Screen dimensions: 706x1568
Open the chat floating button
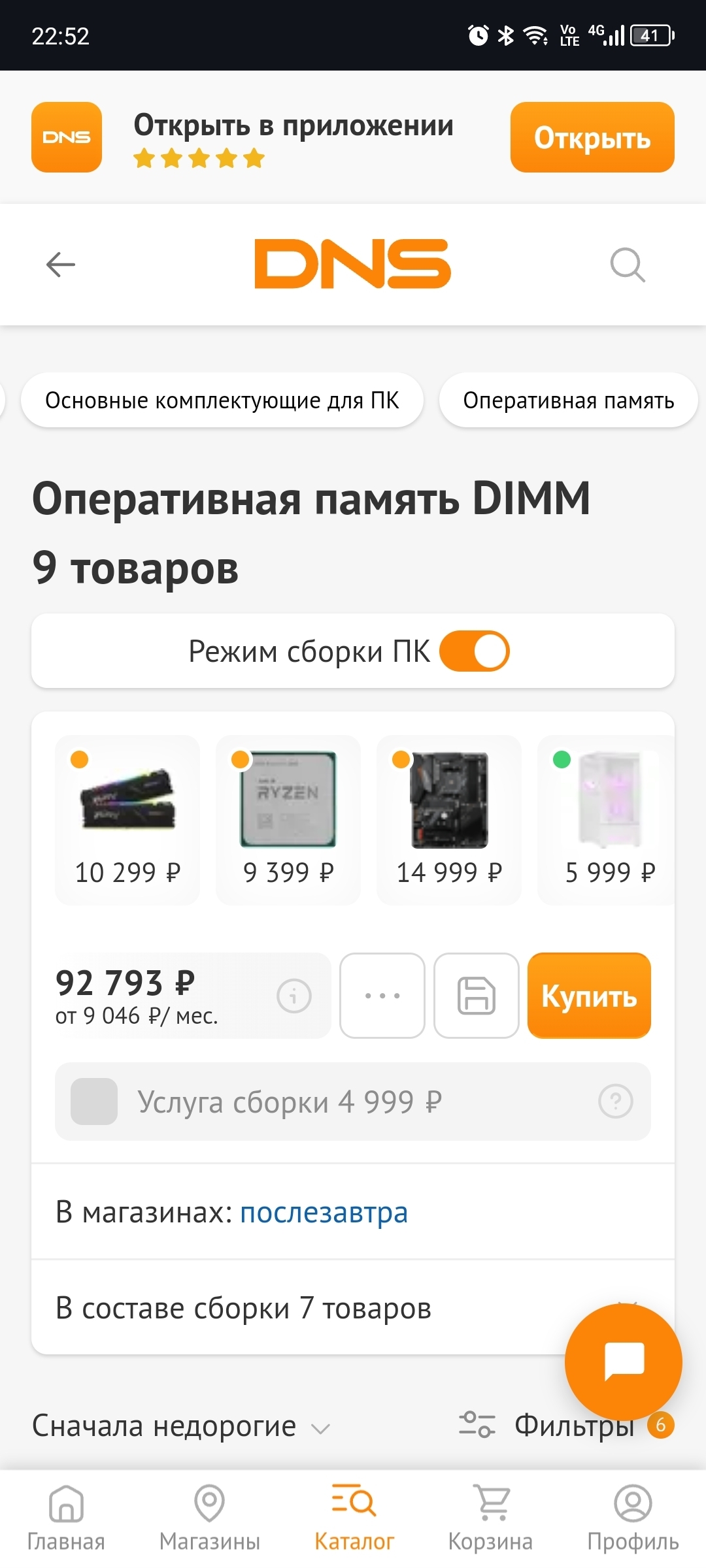[x=624, y=1362]
